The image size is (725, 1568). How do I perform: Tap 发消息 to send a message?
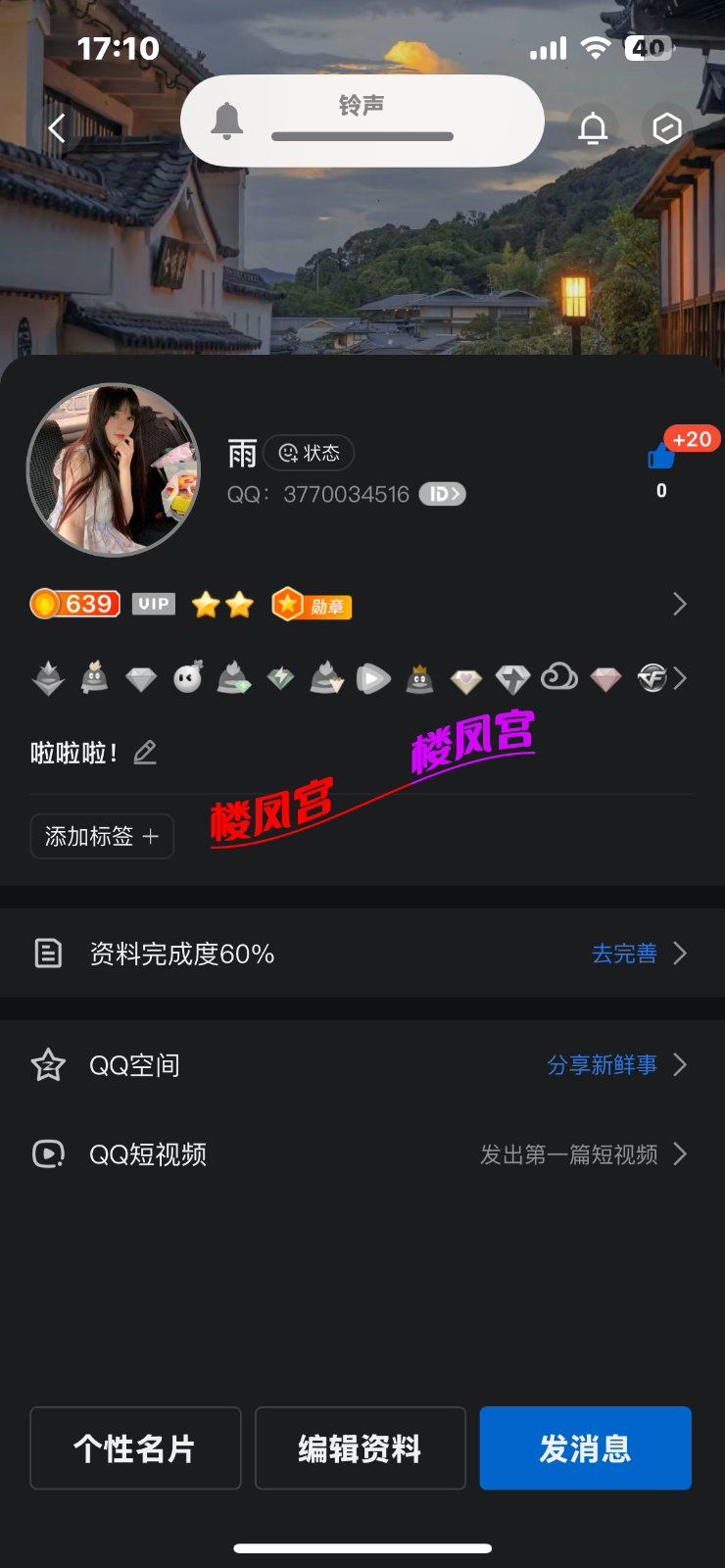[x=585, y=1448]
